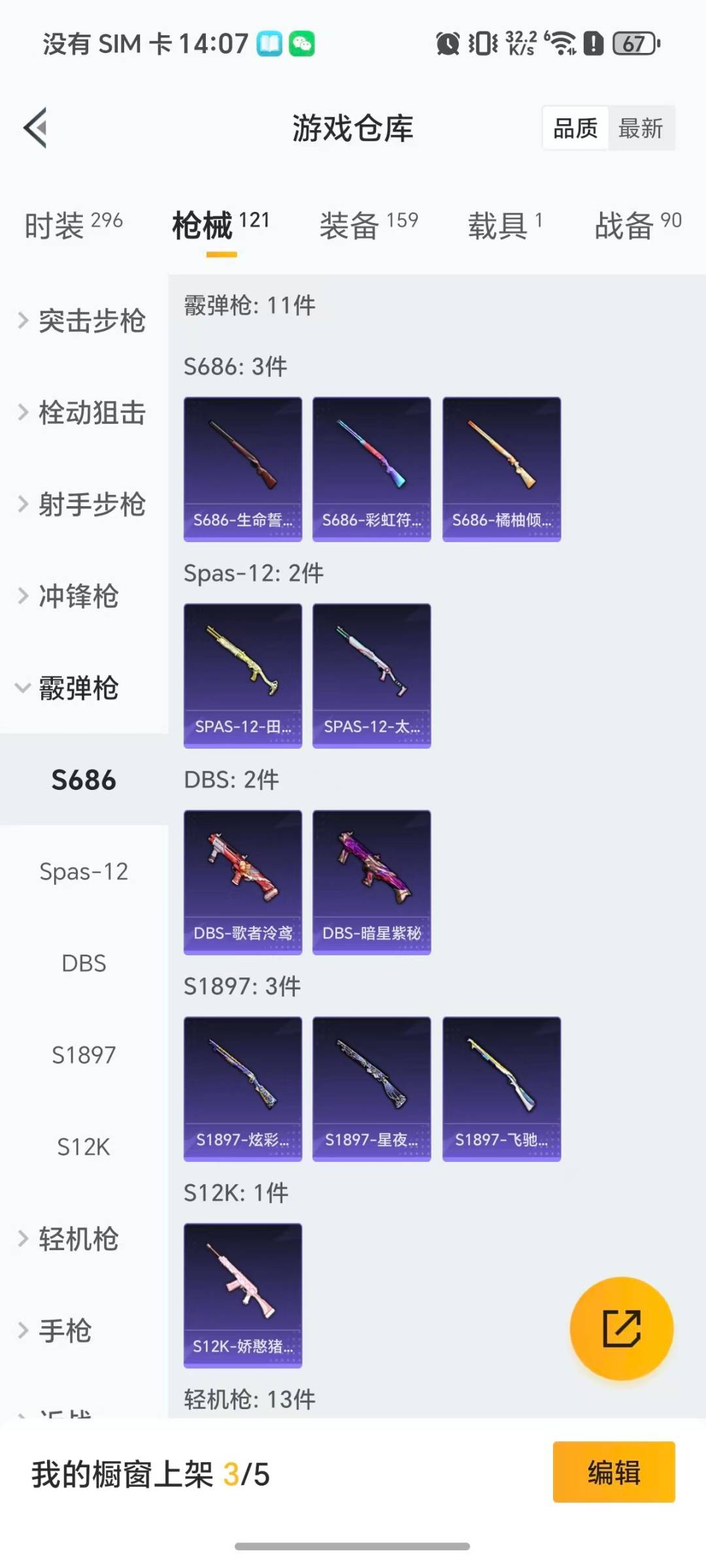Switch sorting to 品质 quality mode
706x1568 pixels.
(573, 128)
